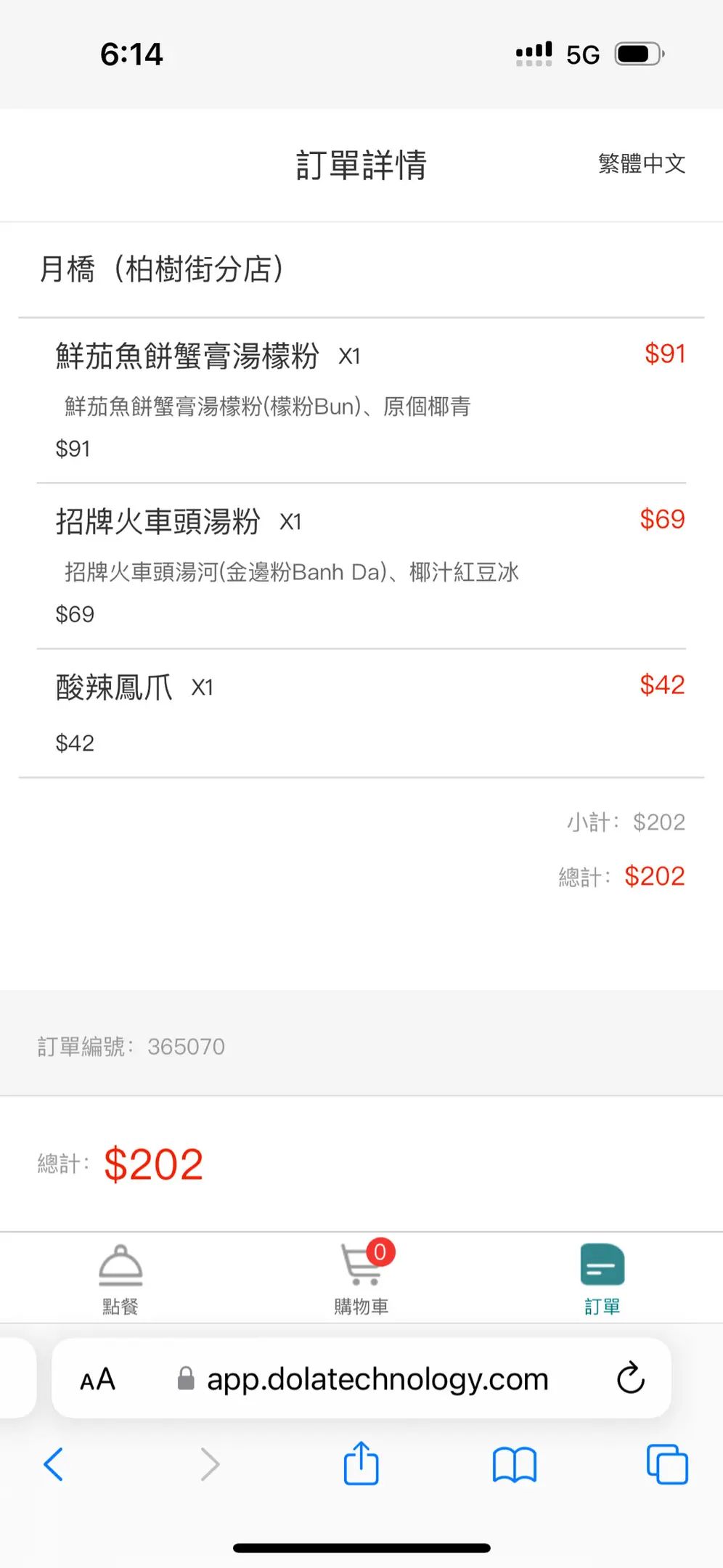This screenshot has height=1568, width=723.
Task: Open the 購物車 shopping cart tab
Action: pyautogui.click(x=361, y=1279)
